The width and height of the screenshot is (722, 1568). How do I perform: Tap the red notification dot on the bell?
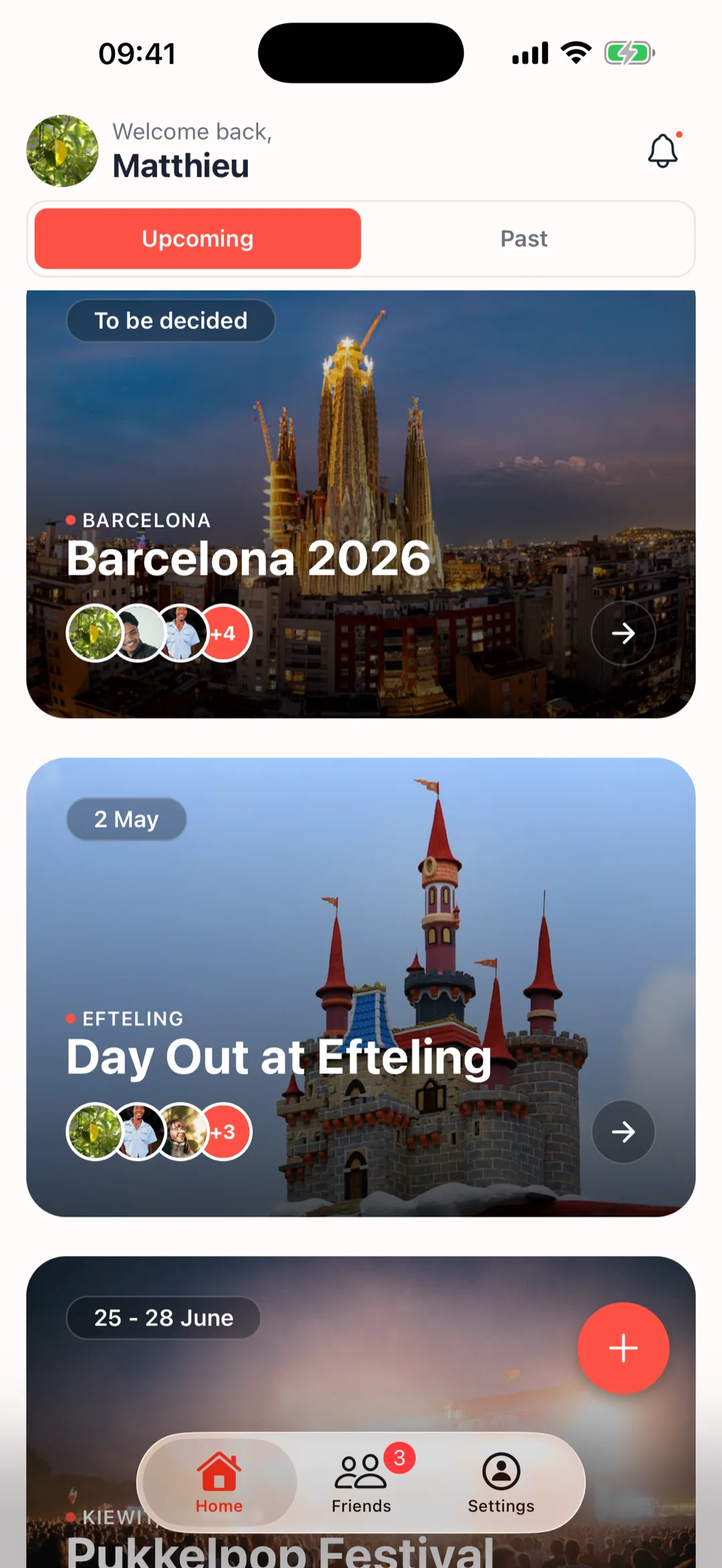679,134
